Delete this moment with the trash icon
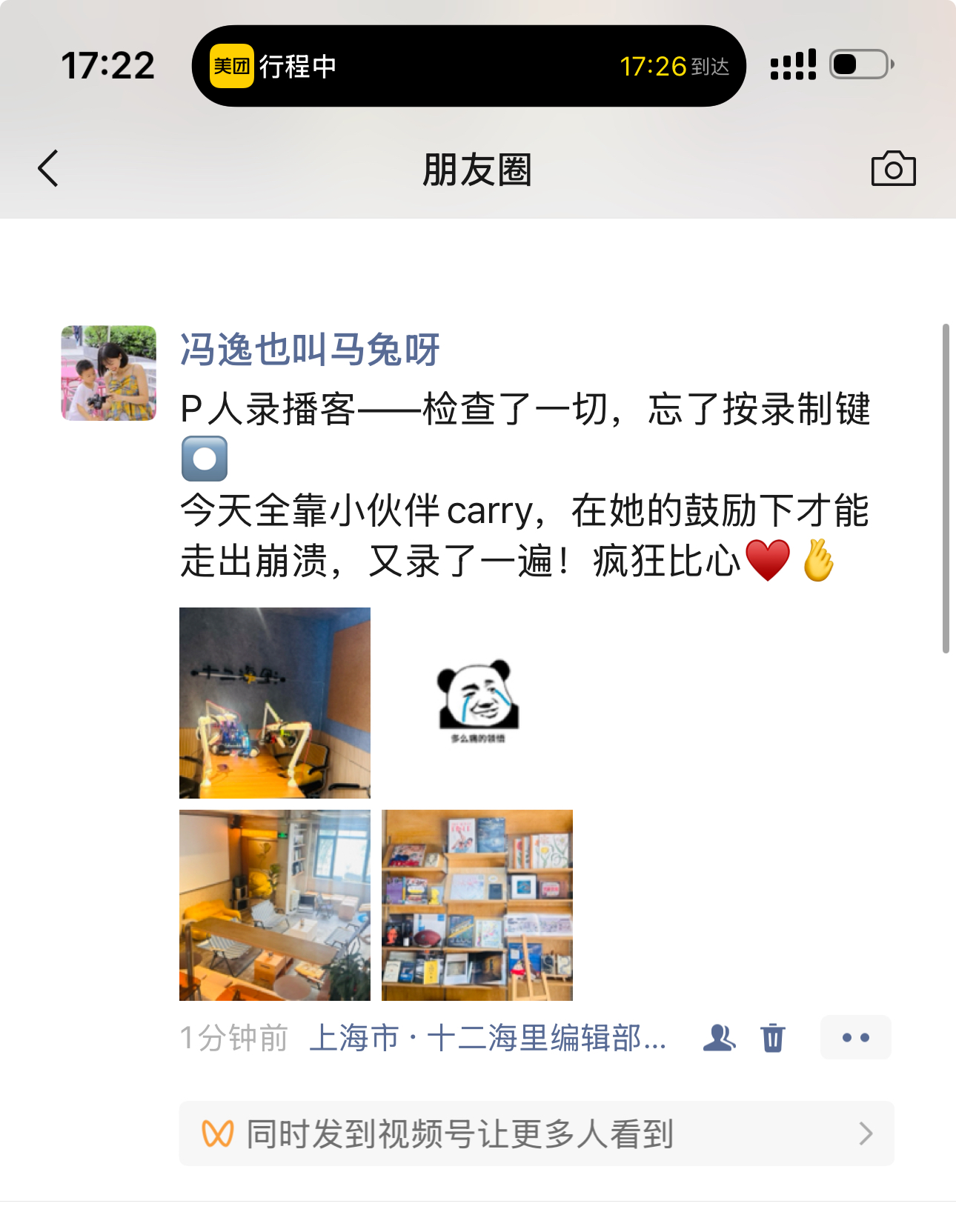The image size is (956, 1232). point(773,1038)
